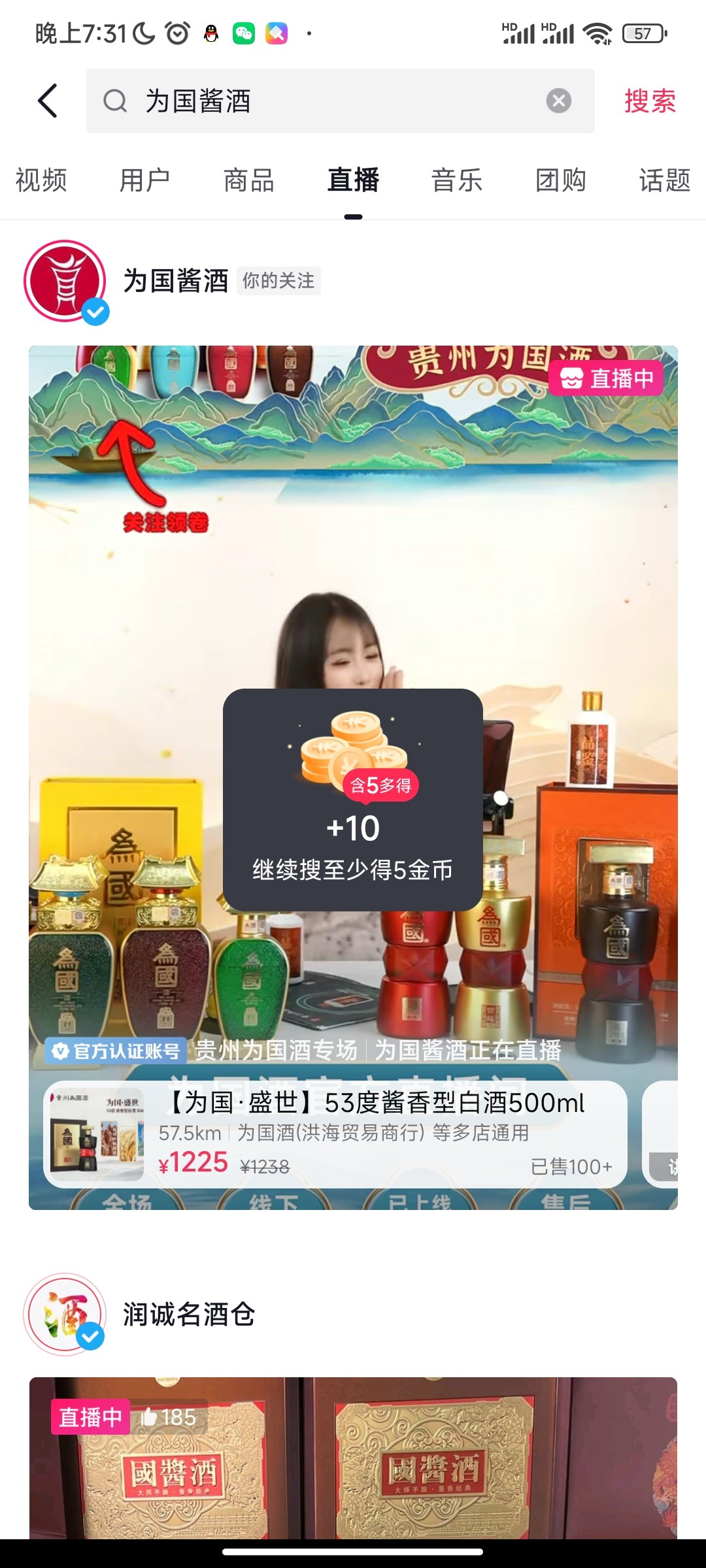This screenshot has width=706, height=1568.
Task: Open the 为国·盛世 53度酱香型白酒 product card
Action: pos(335,1134)
